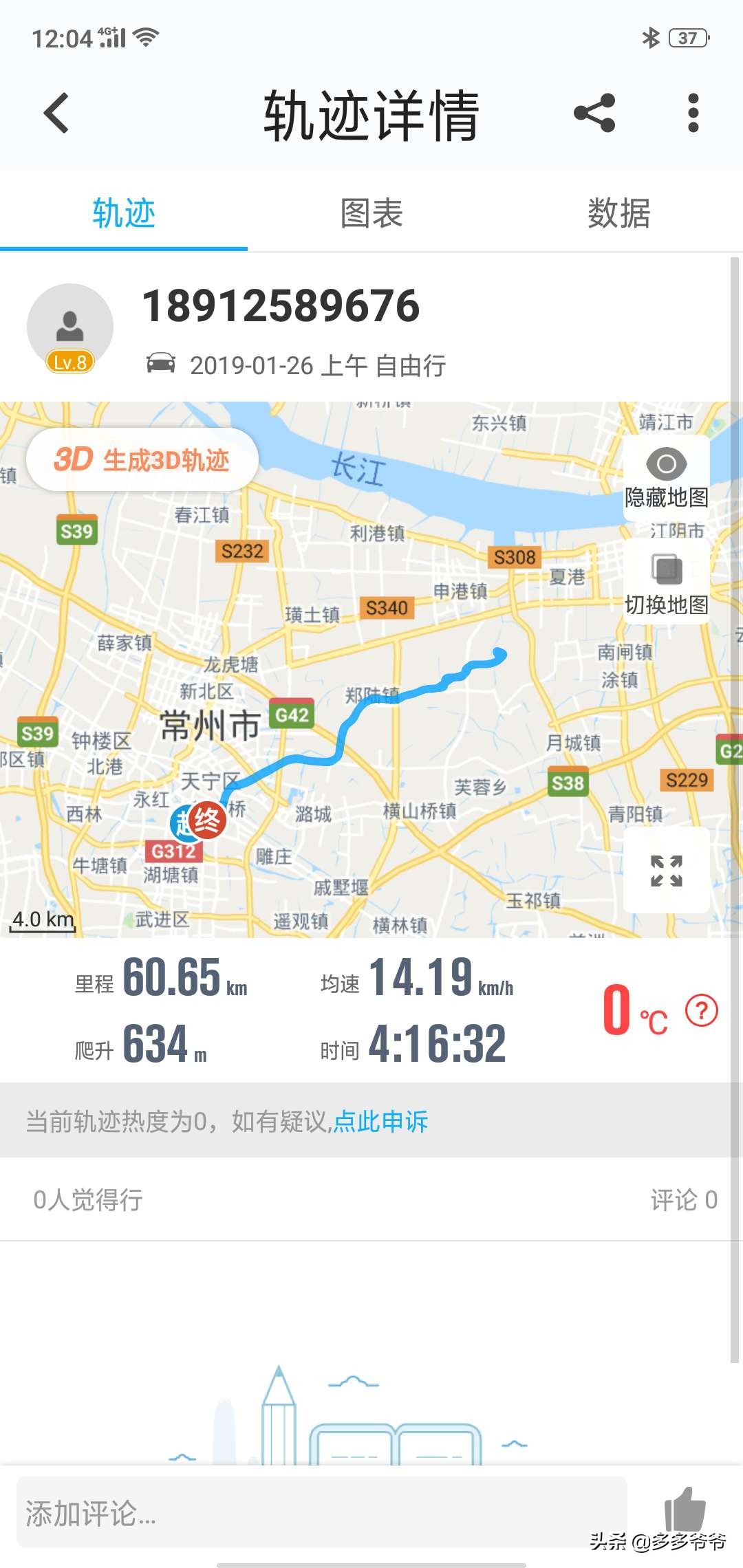Tap the 隐藏地图 eye icon to hide the map
743x1568 pixels.
click(x=665, y=466)
